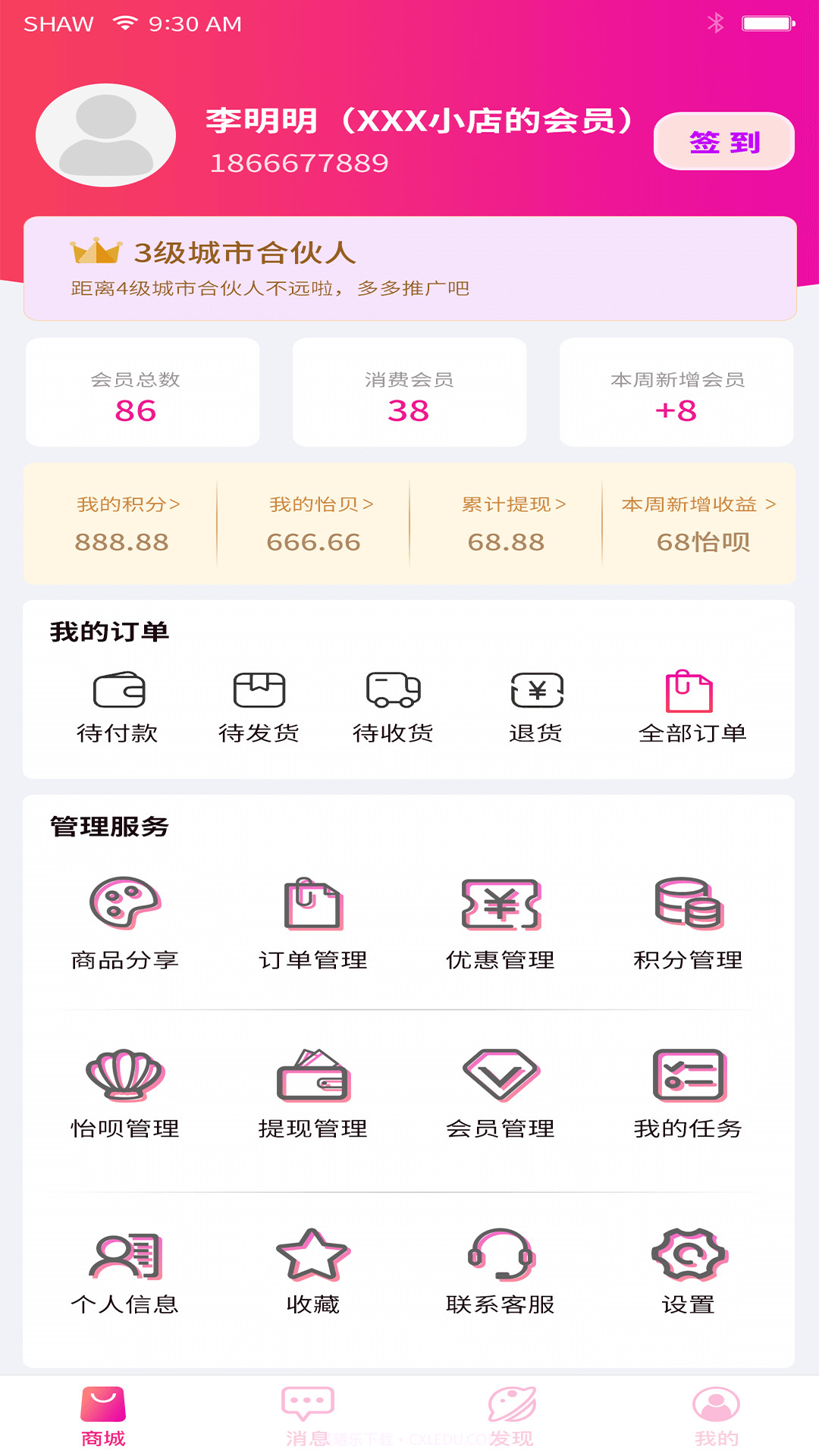The height and width of the screenshot is (1456, 819).
Task: Expand 累计提现 withdrawal details
Action: [514, 504]
